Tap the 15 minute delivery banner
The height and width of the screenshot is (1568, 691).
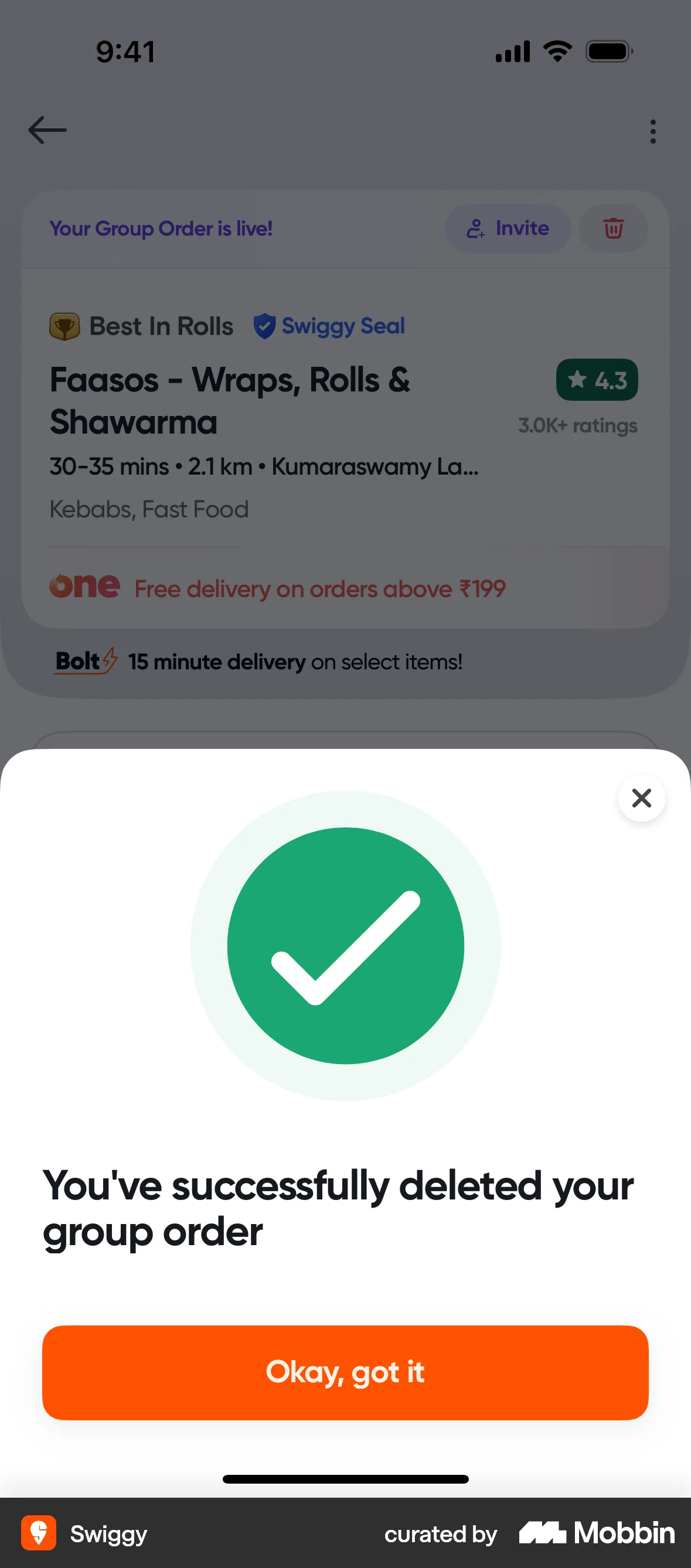(296, 661)
